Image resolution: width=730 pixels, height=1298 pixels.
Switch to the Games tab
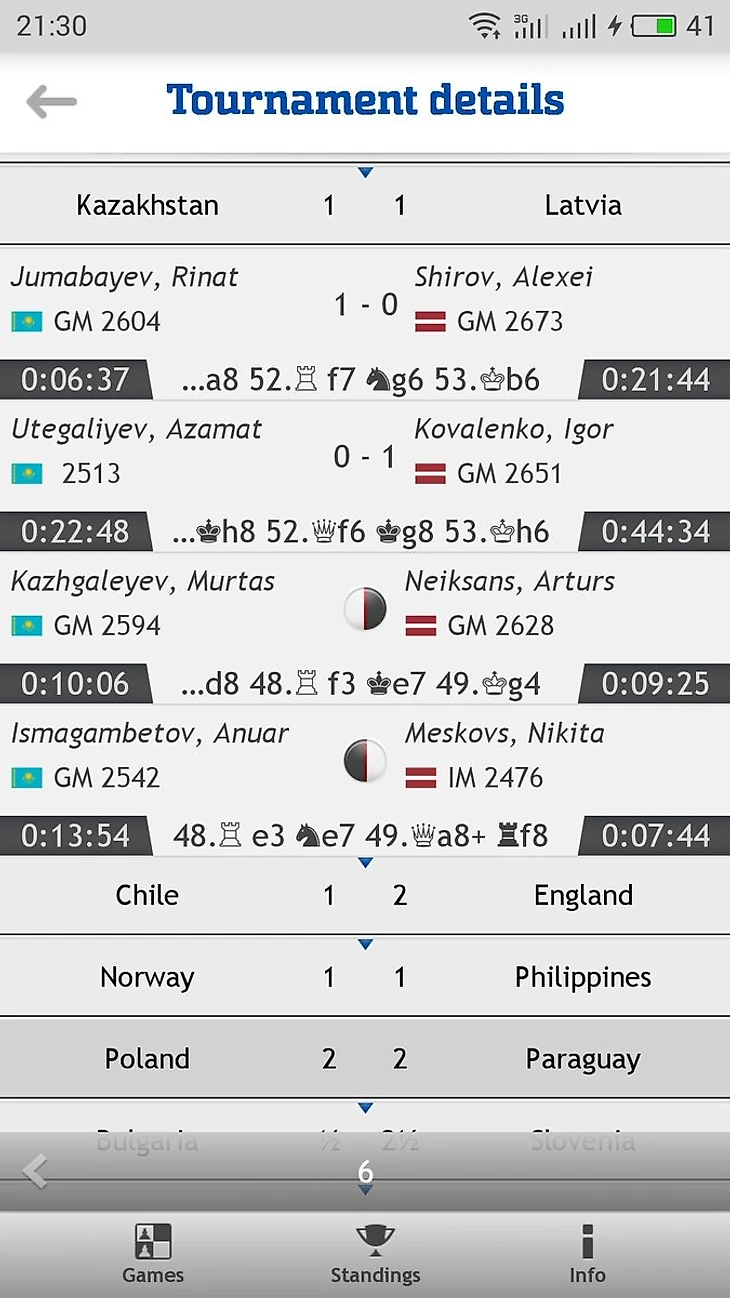pyautogui.click(x=153, y=1254)
